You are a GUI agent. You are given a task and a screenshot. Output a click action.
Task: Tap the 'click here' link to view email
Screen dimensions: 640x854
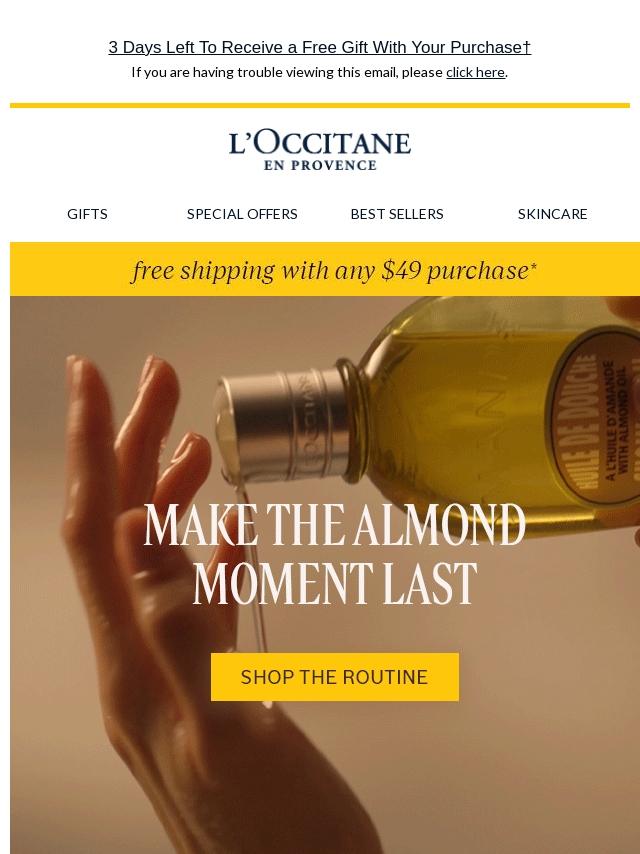(475, 72)
